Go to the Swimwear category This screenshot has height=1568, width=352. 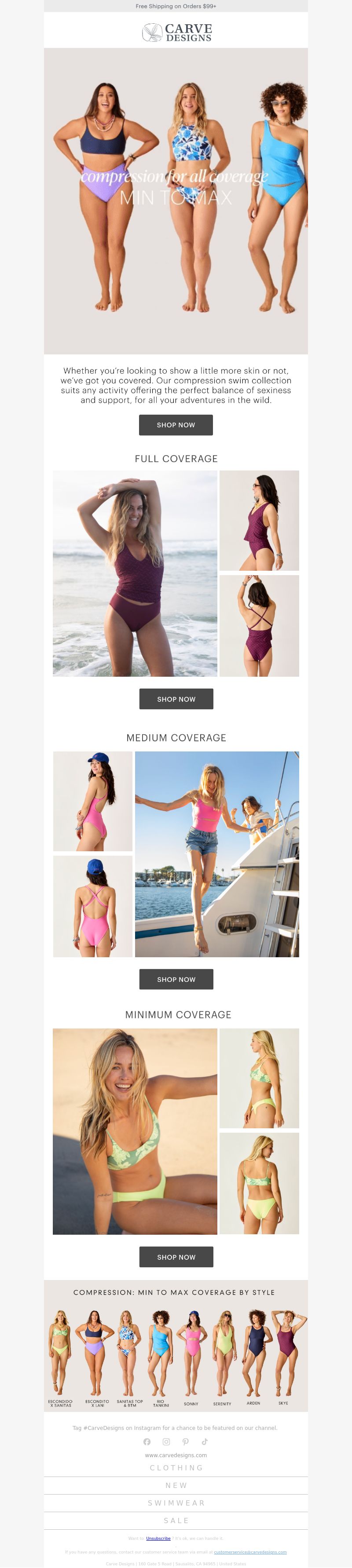[176, 1503]
